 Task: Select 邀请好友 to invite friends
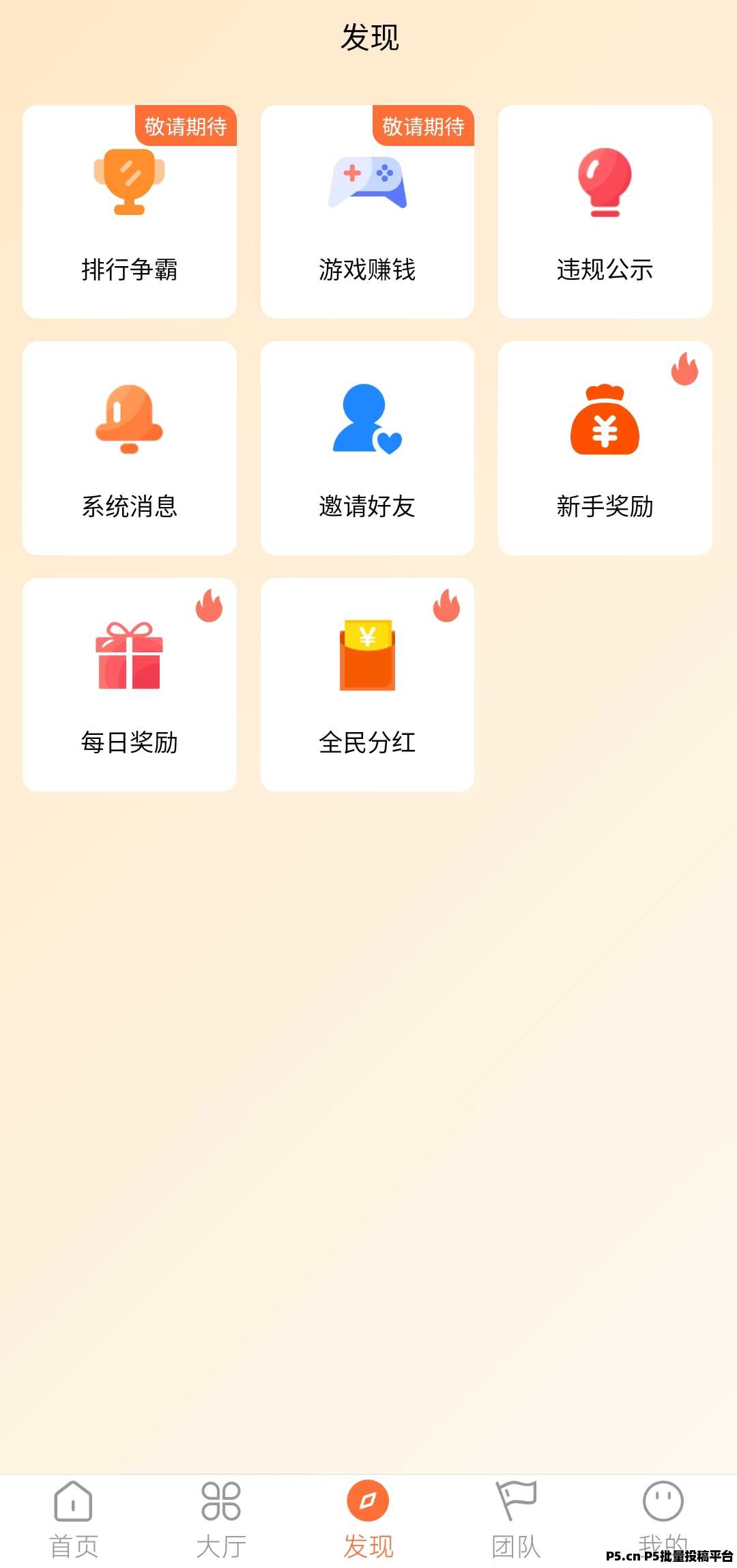coord(367,448)
